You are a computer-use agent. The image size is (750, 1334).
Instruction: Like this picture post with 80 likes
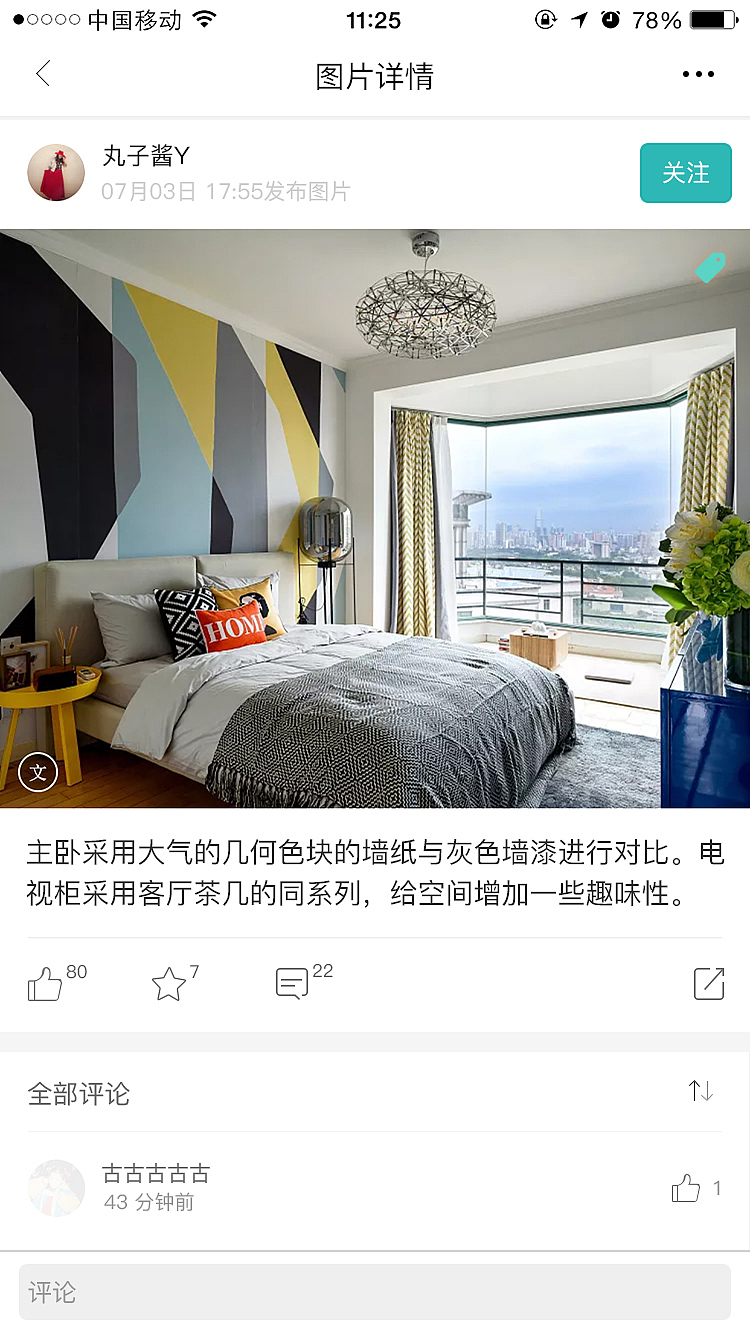(x=45, y=984)
